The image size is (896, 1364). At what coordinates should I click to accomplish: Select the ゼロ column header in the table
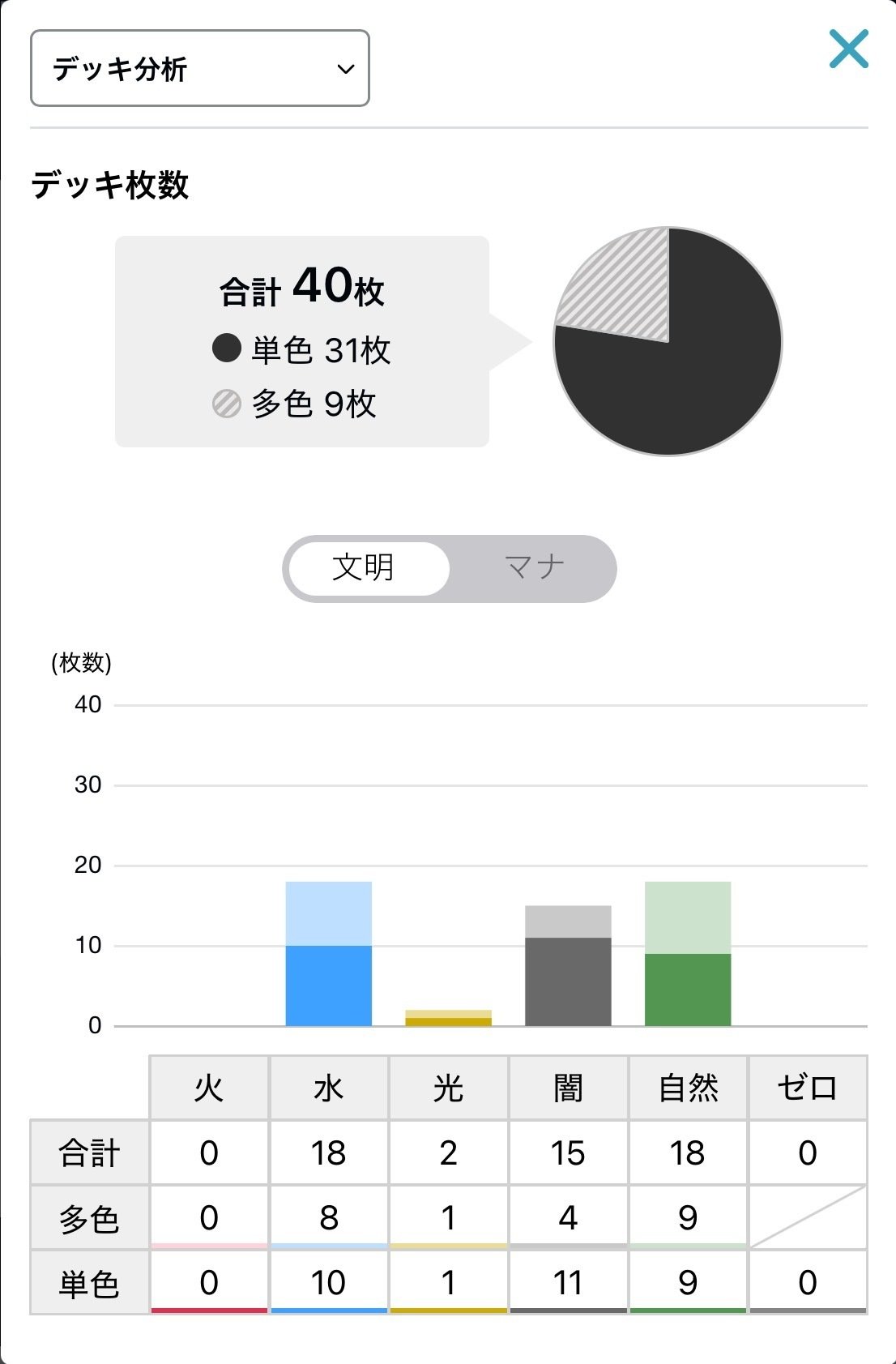point(807,1086)
